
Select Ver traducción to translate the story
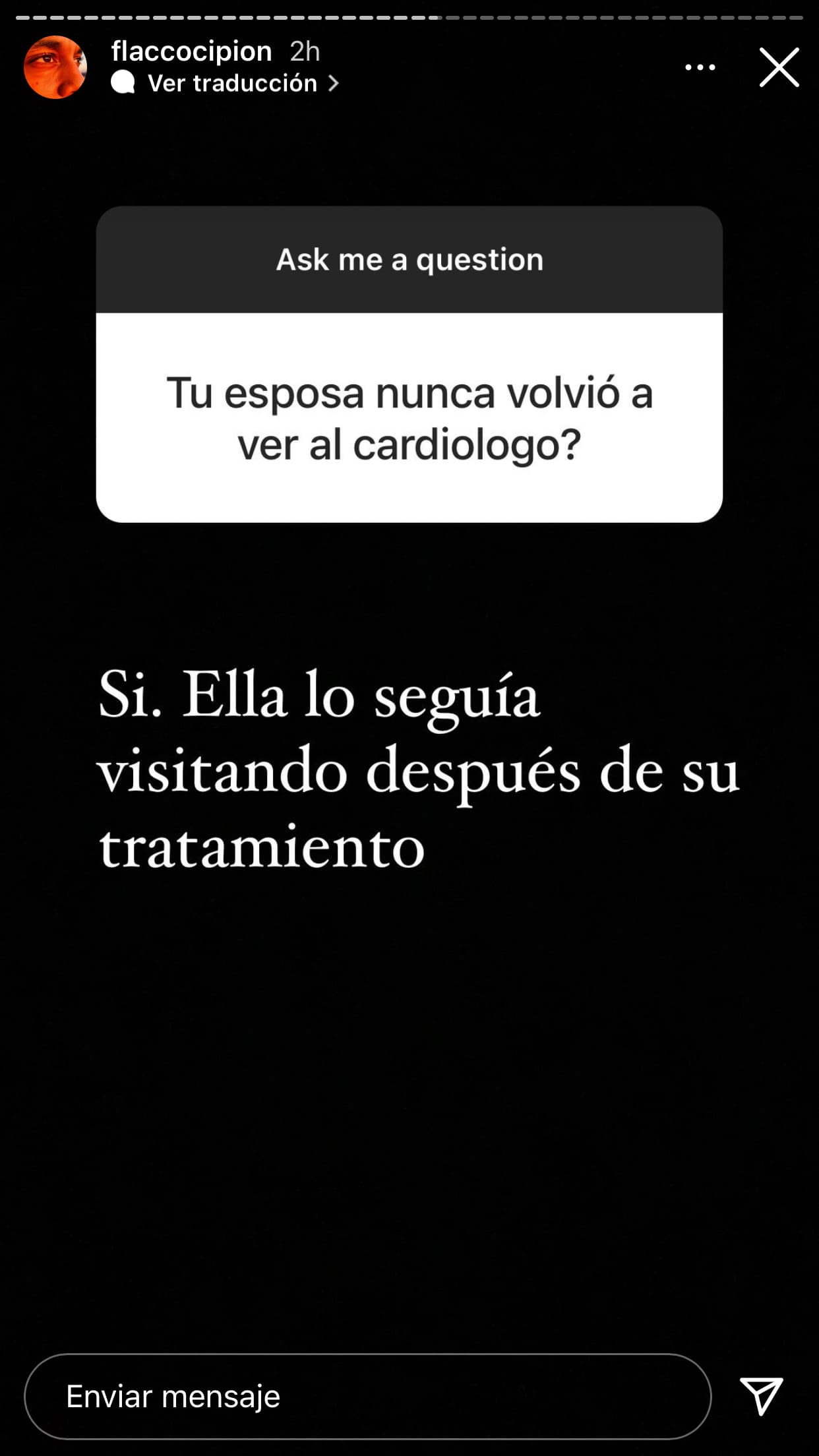click(x=232, y=83)
